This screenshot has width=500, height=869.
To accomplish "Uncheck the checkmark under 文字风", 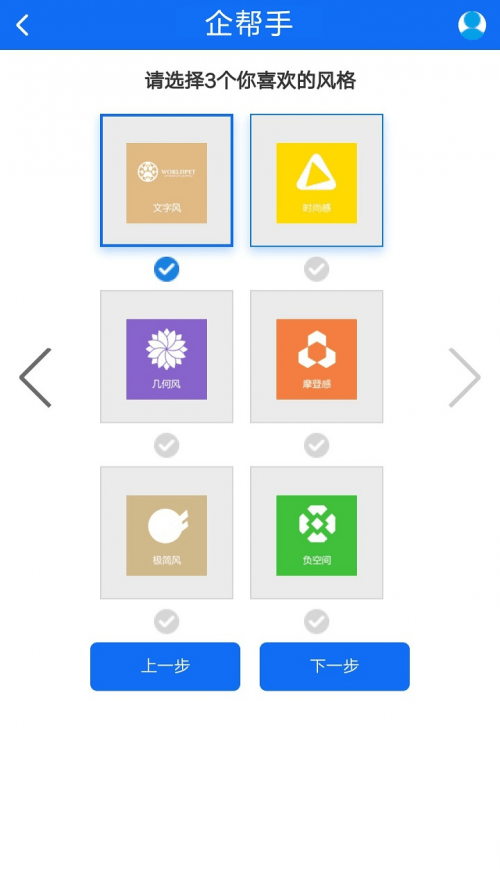I will (x=166, y=269).
